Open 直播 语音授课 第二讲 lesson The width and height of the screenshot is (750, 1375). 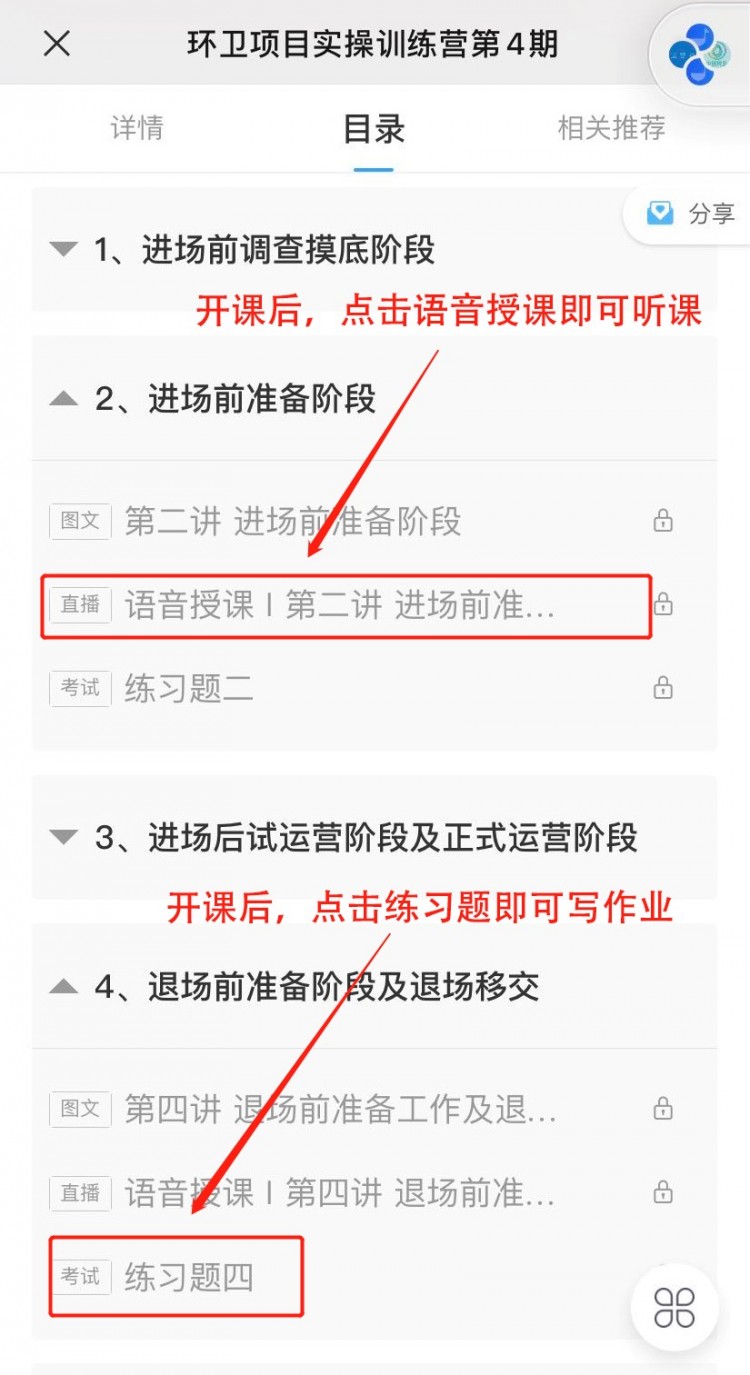coord(339,605)
